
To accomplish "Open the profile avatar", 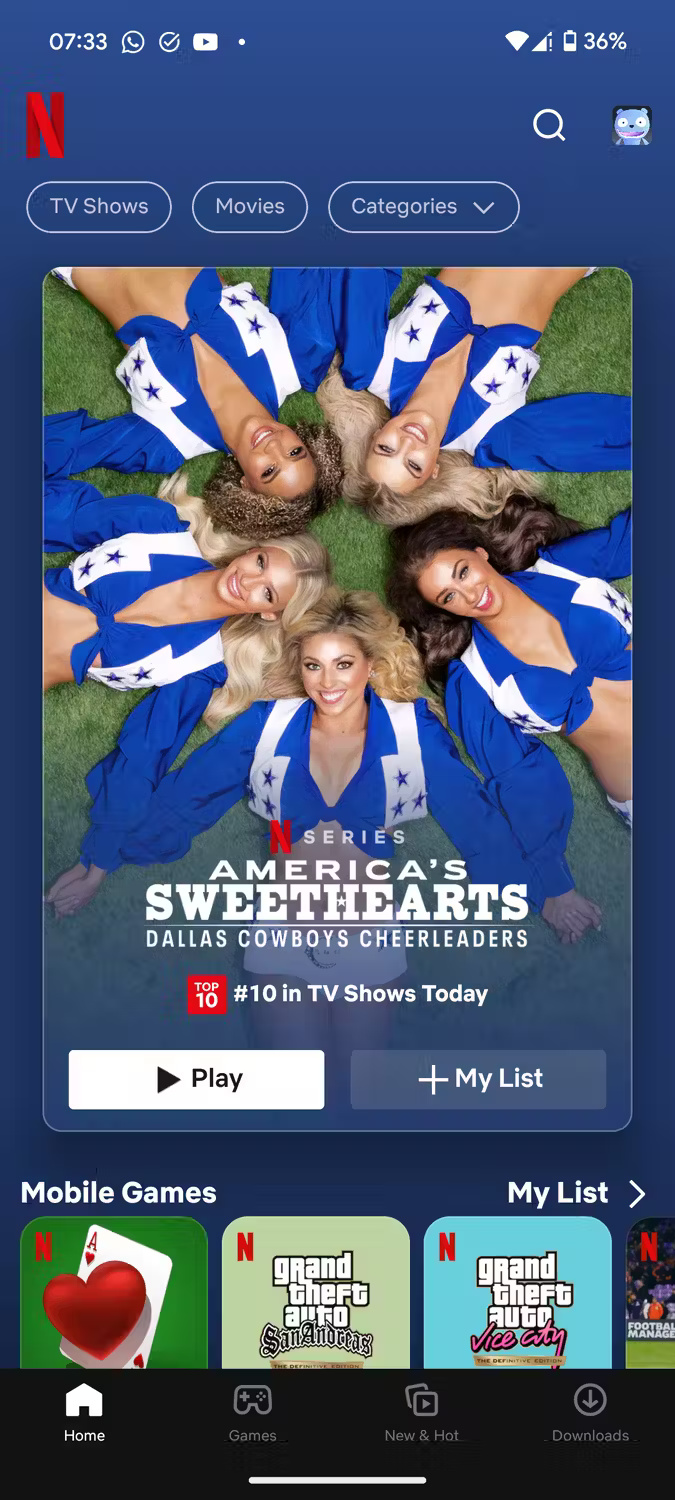I will (x=631, y=126).
